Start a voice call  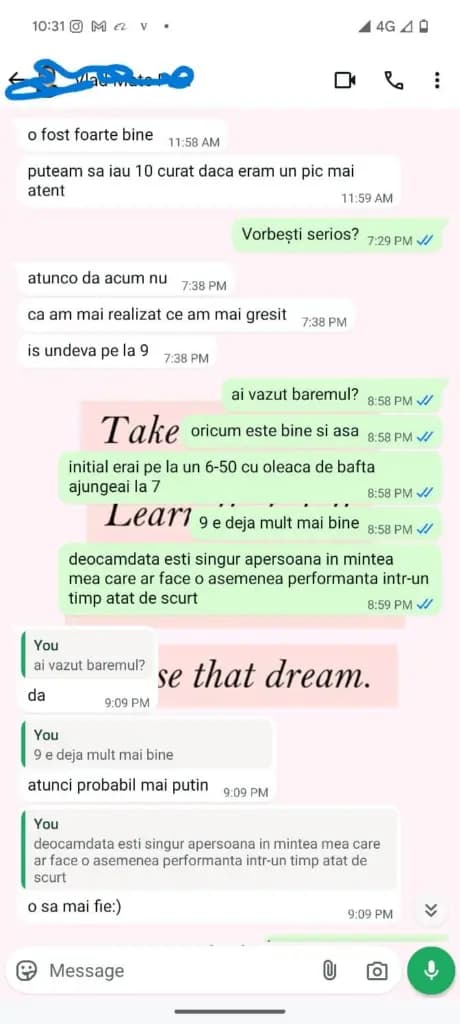point(393,80)
